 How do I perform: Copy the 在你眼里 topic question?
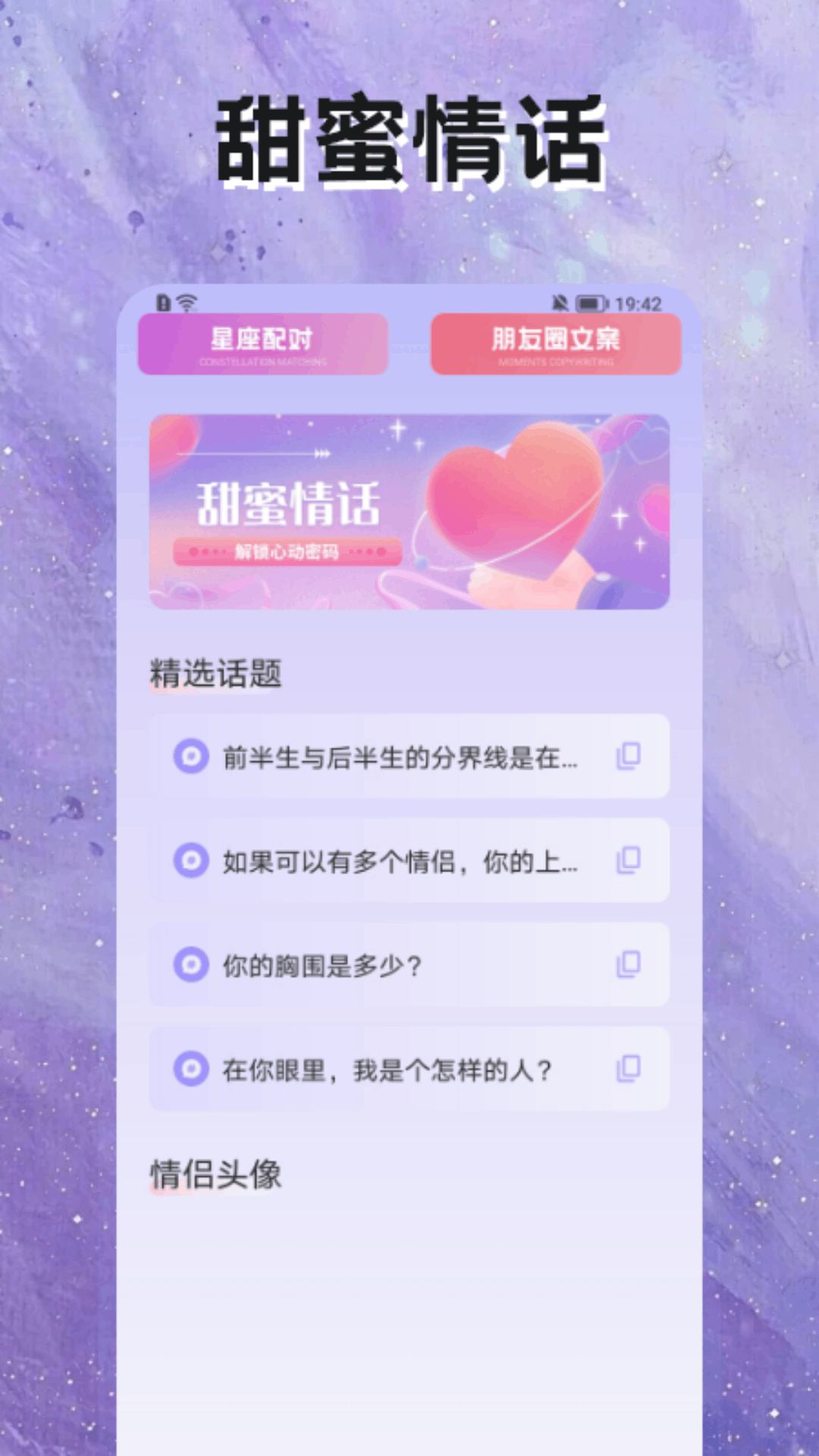(x=626, y=1069)
